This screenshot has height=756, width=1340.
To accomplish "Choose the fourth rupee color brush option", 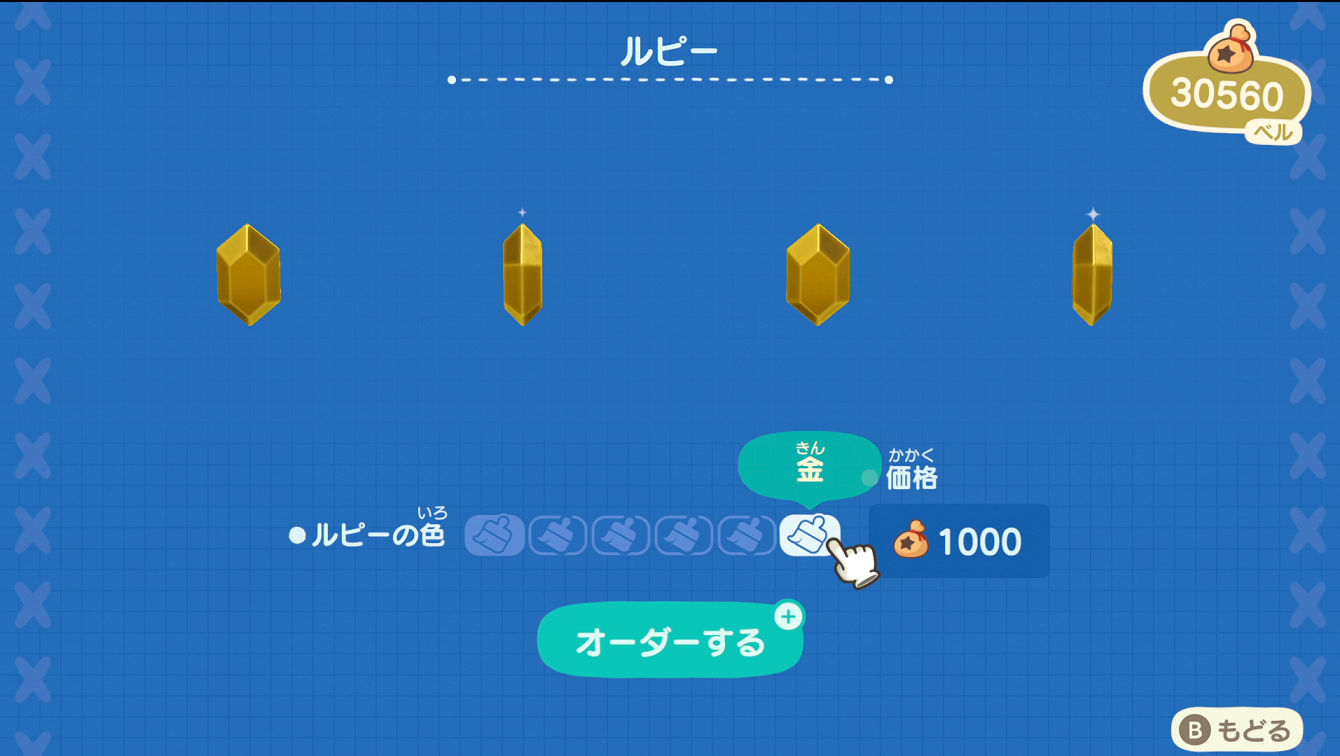I will [684, 535].
